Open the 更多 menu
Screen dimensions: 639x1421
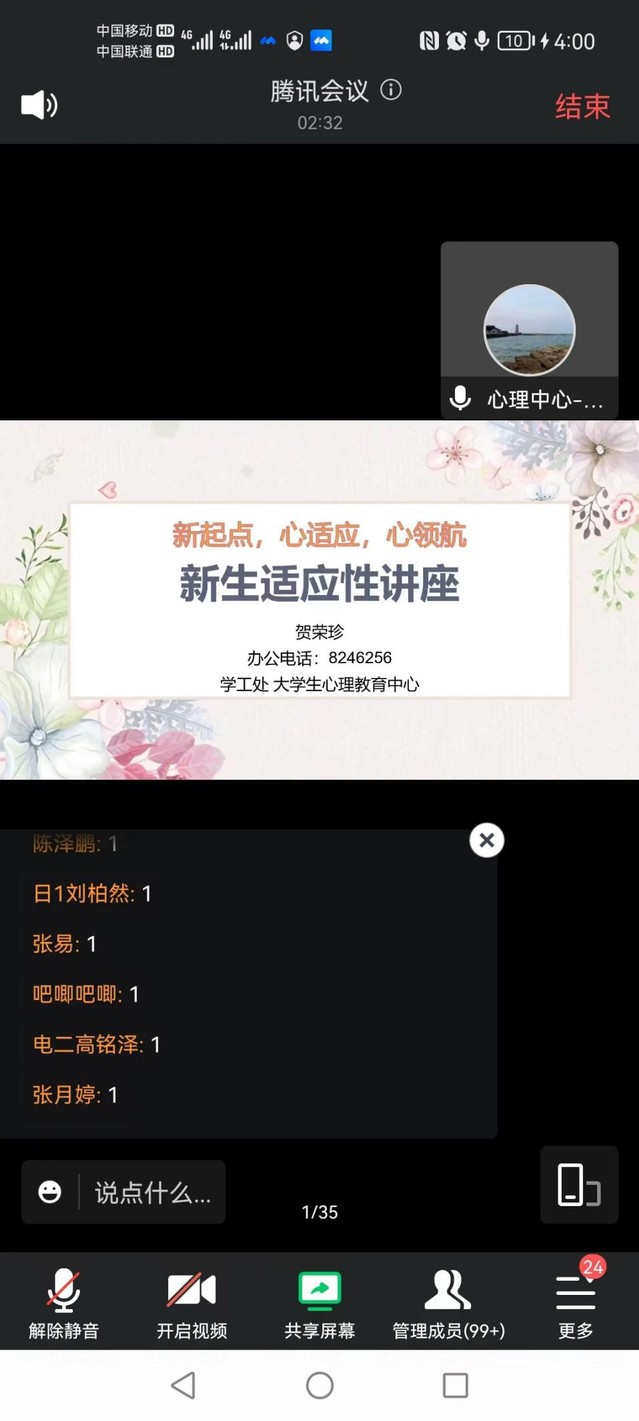pyautogui.click(x=575, y=1303)
